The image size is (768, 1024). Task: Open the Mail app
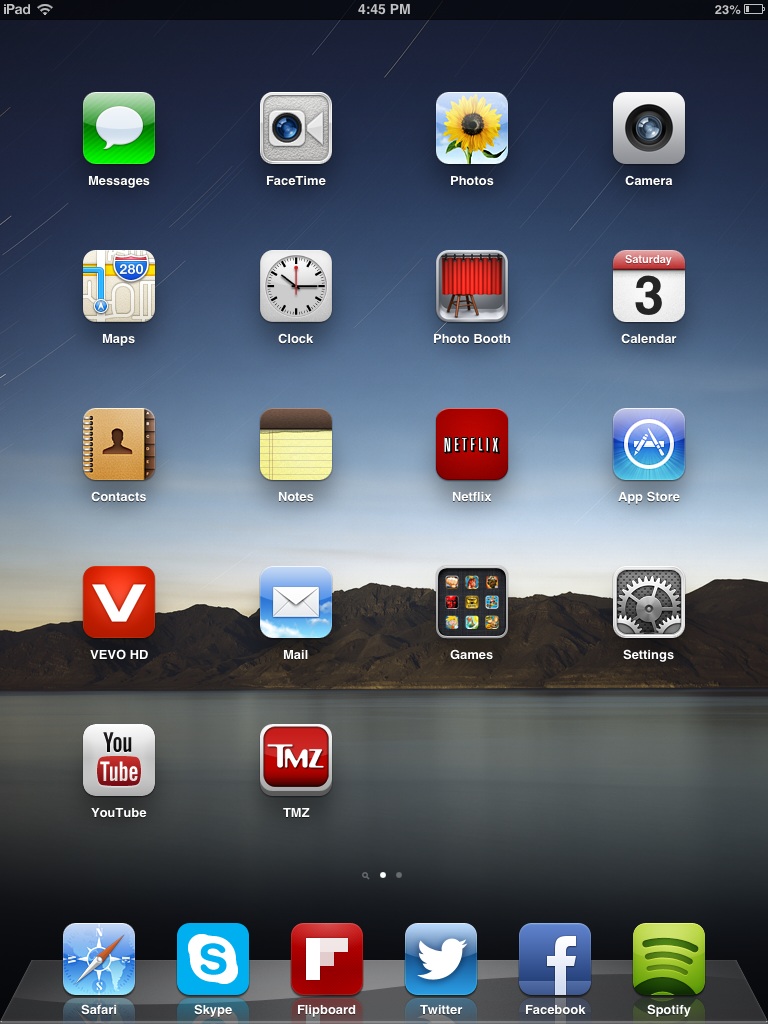296,602
